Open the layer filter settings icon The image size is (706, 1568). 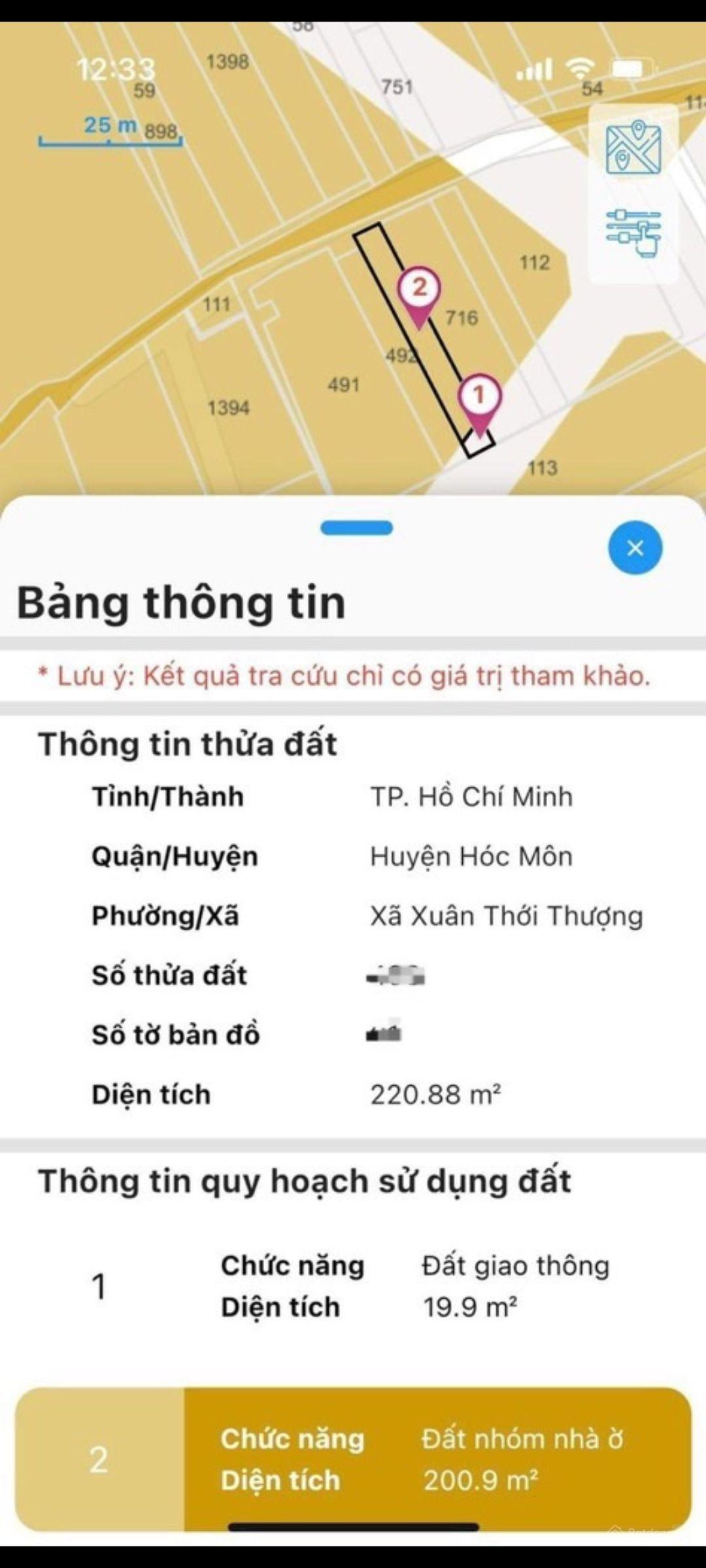[633, 233]
